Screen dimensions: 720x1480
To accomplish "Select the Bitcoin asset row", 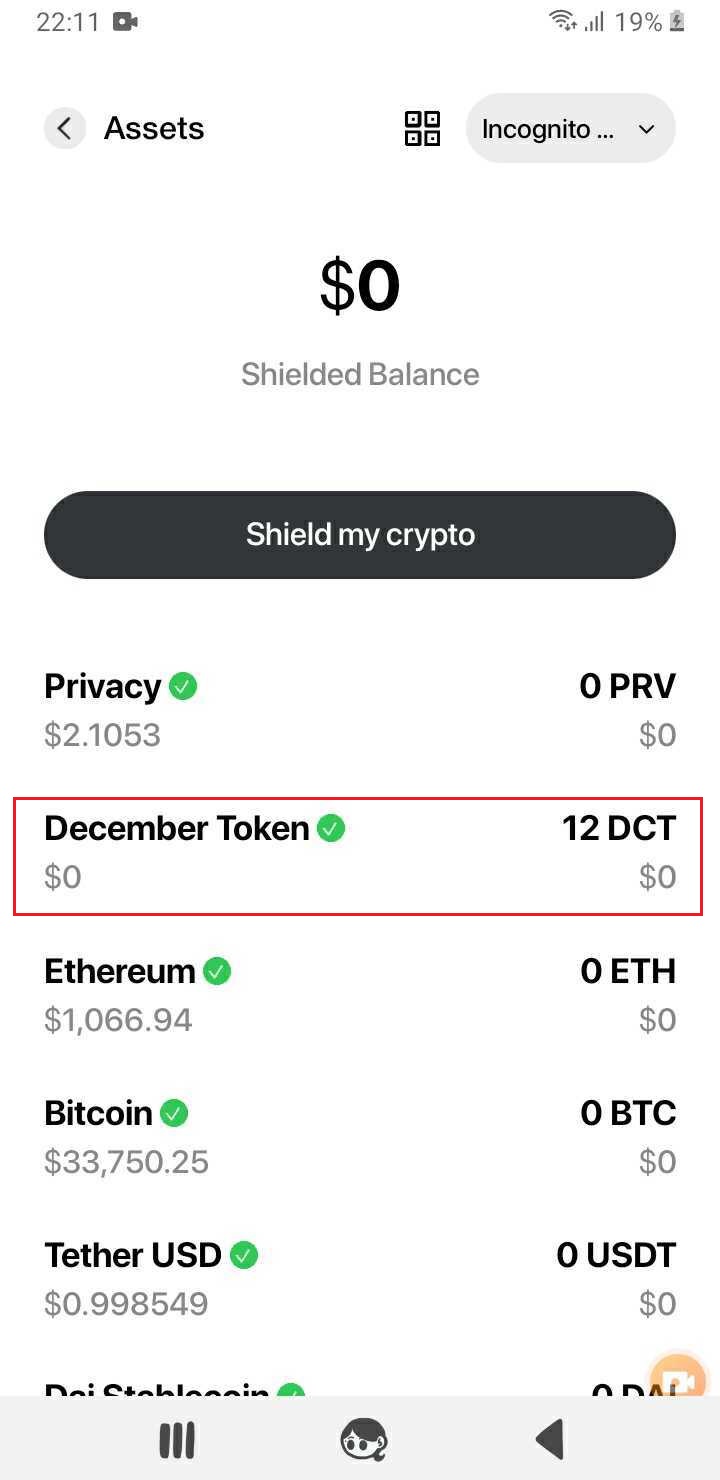I will coord(360,1137).
